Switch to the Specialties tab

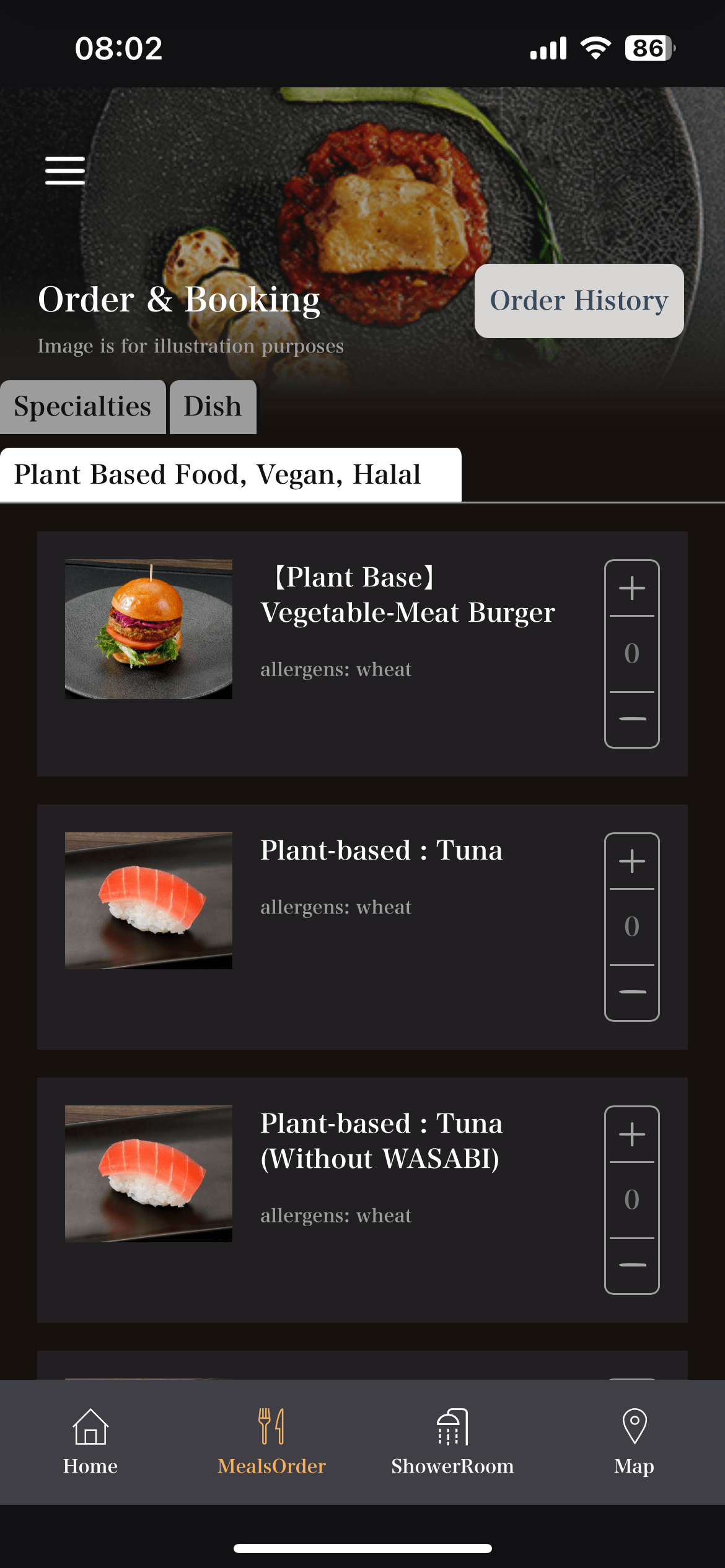click(82, 407)
